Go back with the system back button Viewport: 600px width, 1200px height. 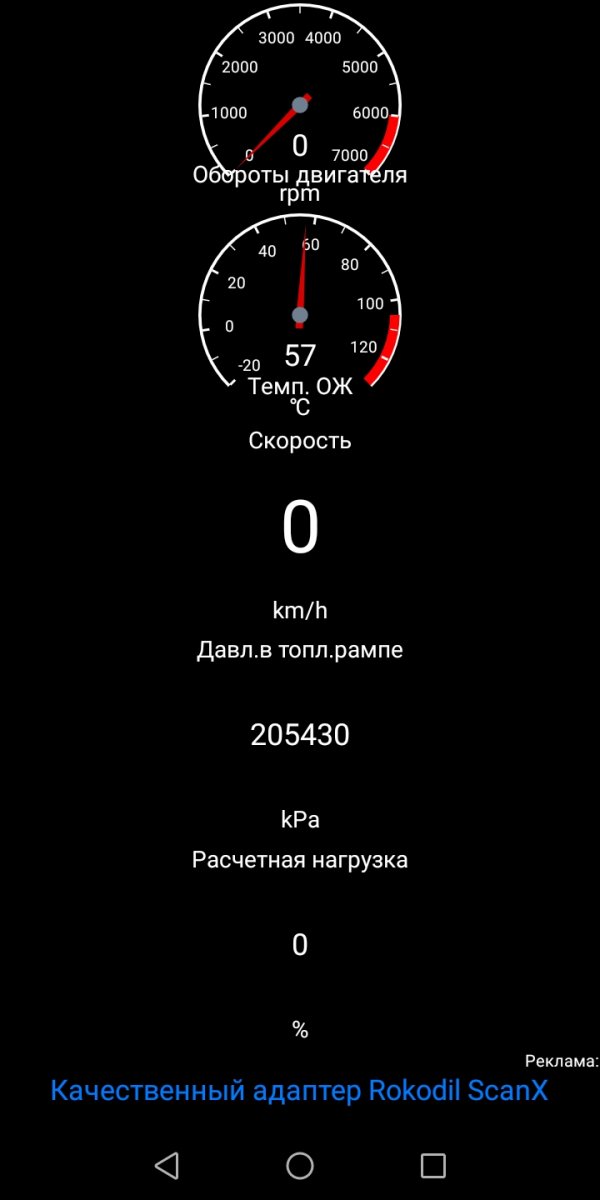(x=167, y=1165)
